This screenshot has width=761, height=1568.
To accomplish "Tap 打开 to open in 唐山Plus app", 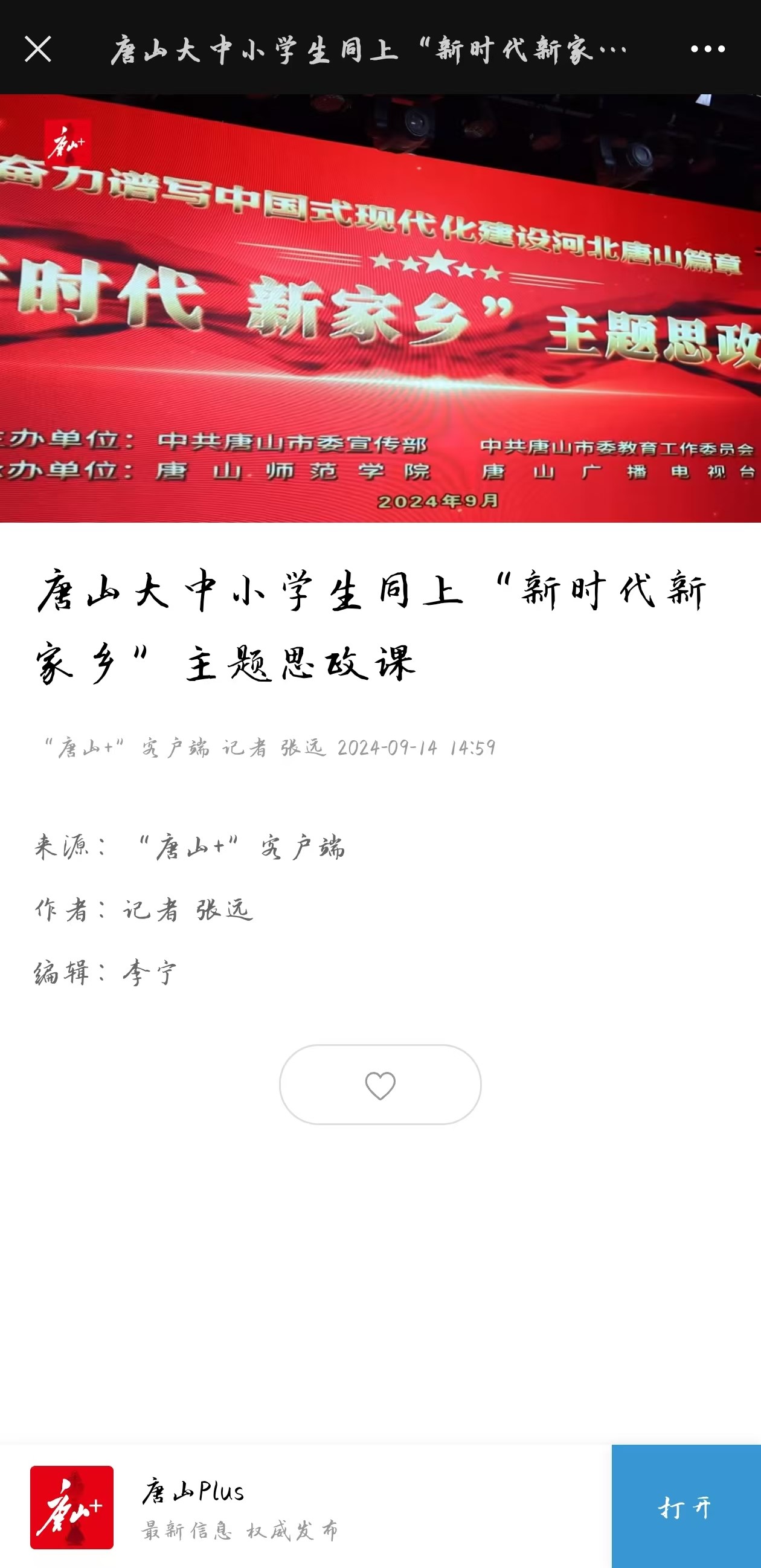I will click(686, 1507).
